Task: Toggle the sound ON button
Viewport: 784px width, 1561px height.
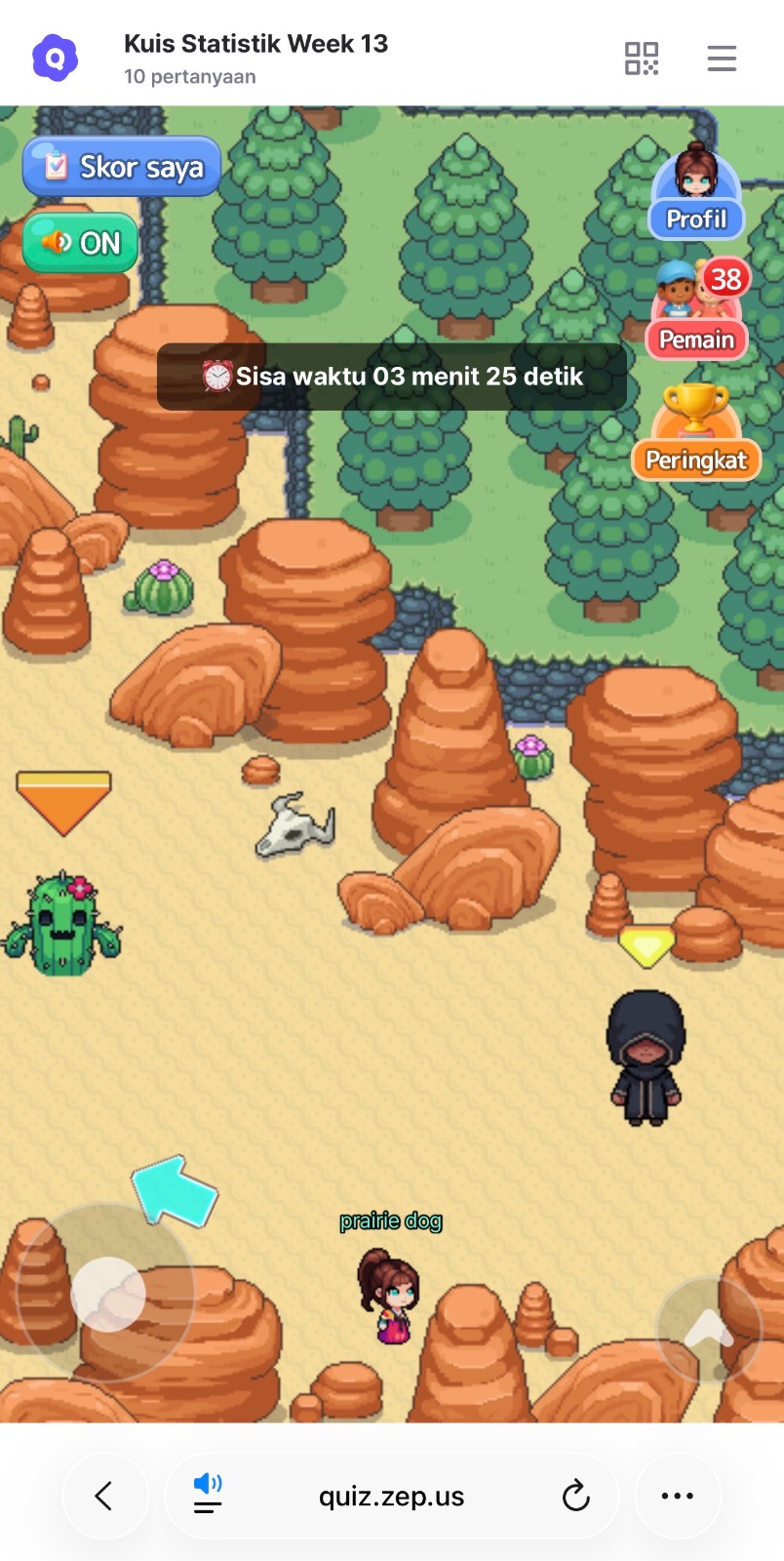Action: (x=80, y=243)
